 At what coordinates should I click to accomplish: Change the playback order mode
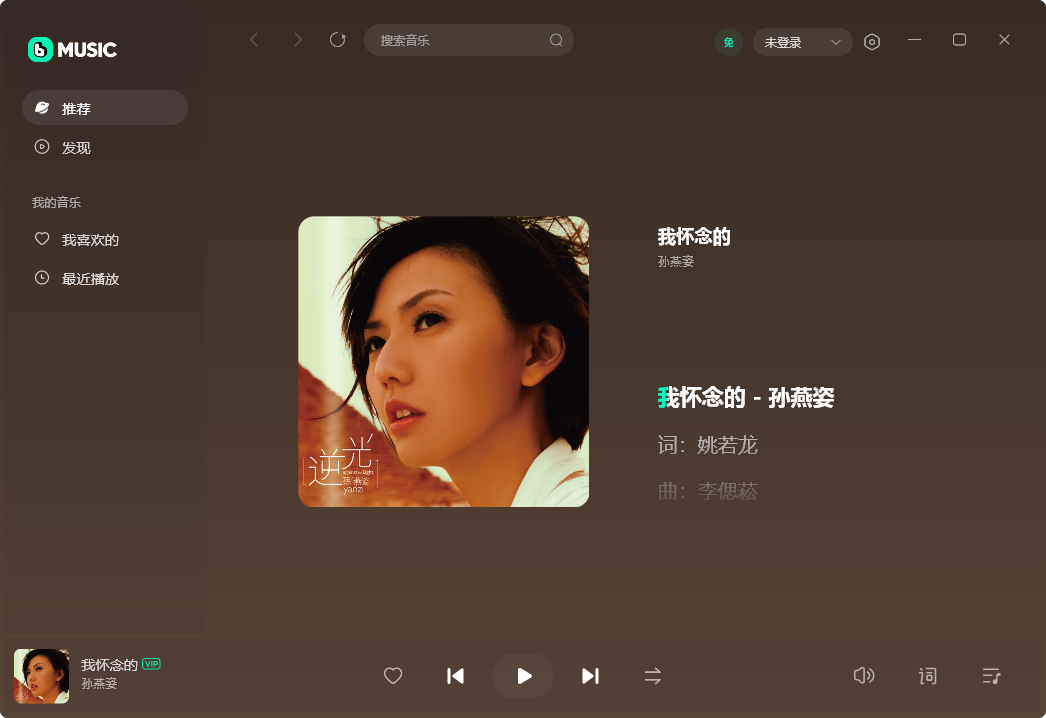pos(653,676)
